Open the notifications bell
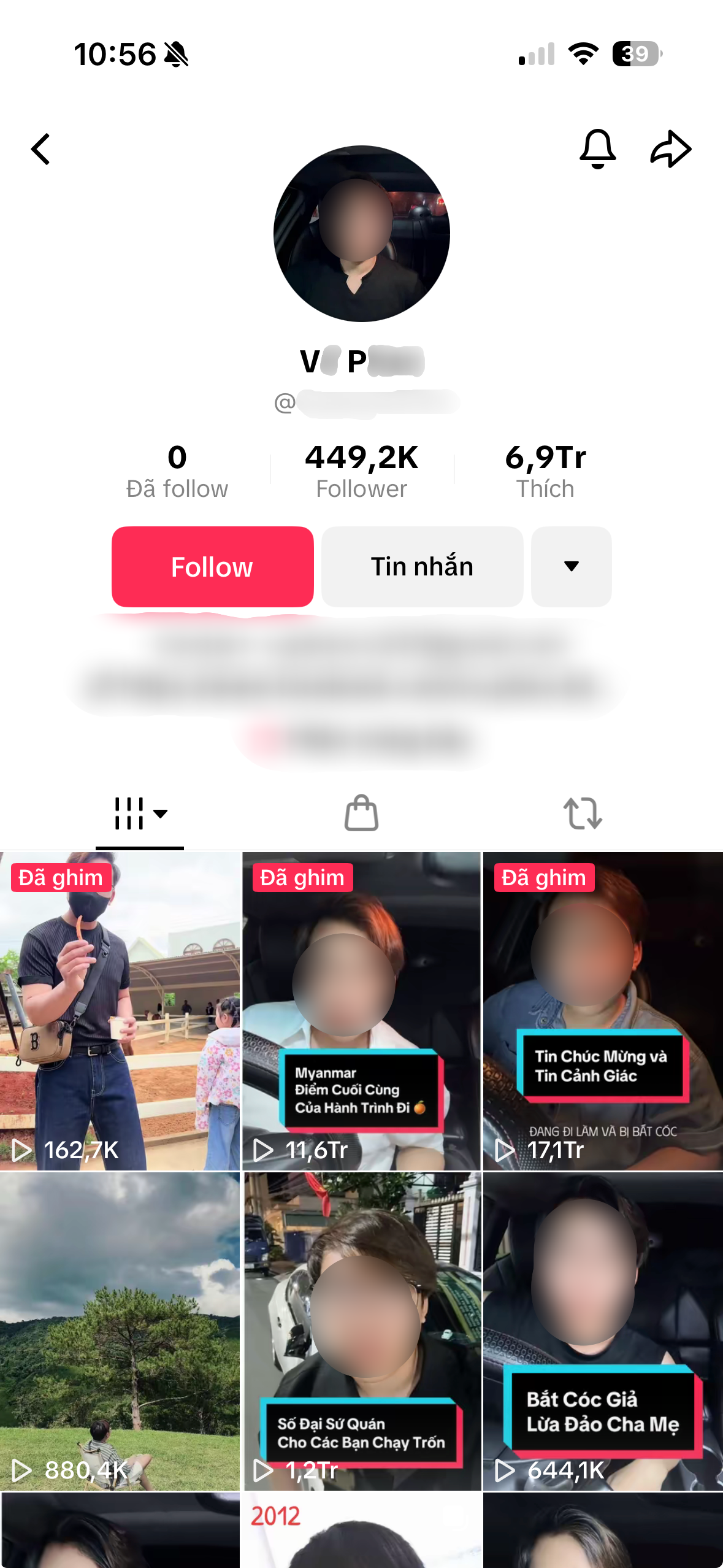 point(597,149)
